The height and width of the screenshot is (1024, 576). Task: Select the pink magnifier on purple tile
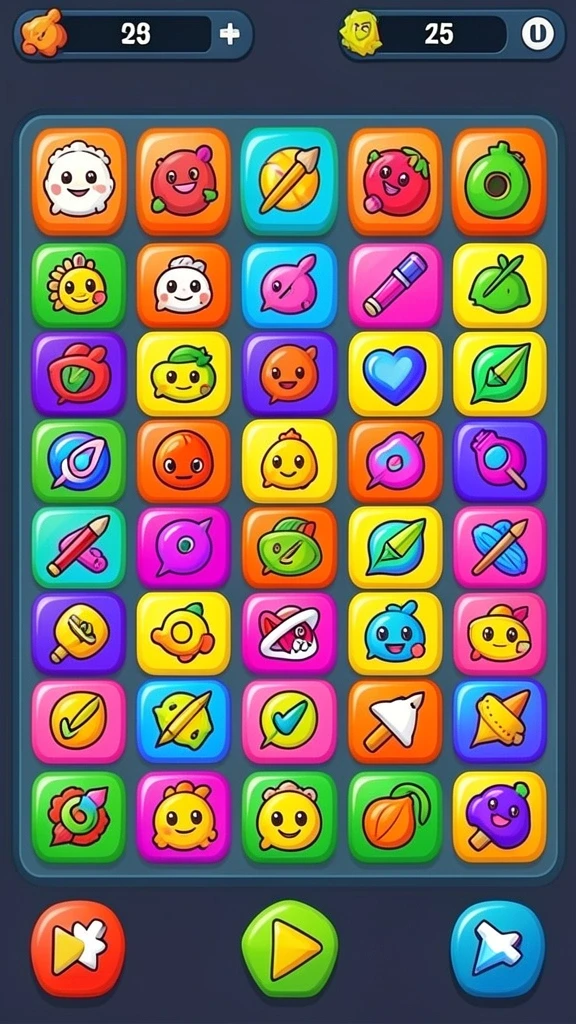499,460
